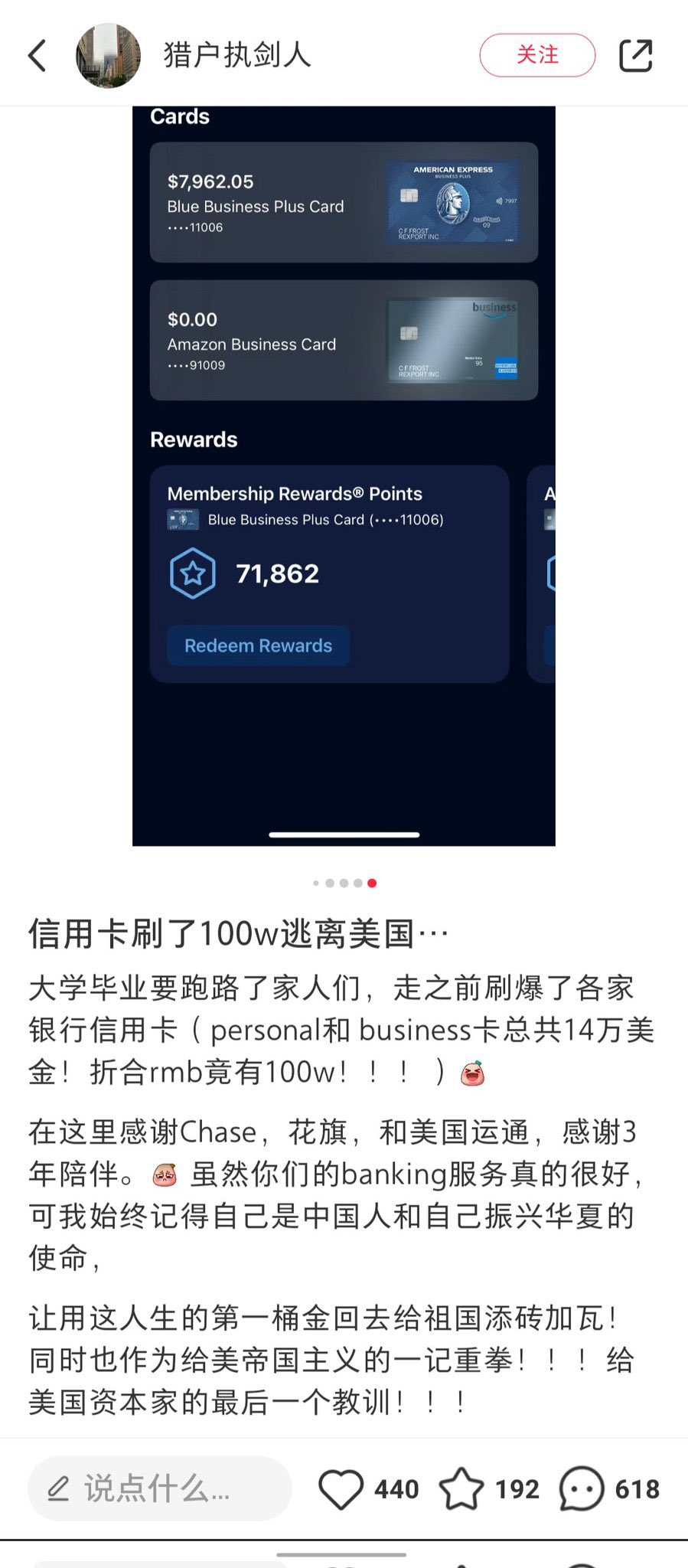Tap the 说点什么 comment input field
Screen dimensions: 688x1568
point(159,1488)
